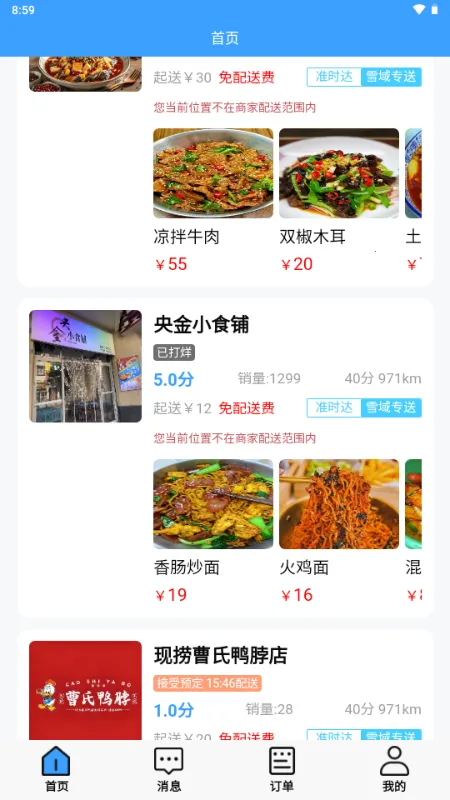The image size is (450, 800).
Task: Open the 订单 tab
Action: 282,769
